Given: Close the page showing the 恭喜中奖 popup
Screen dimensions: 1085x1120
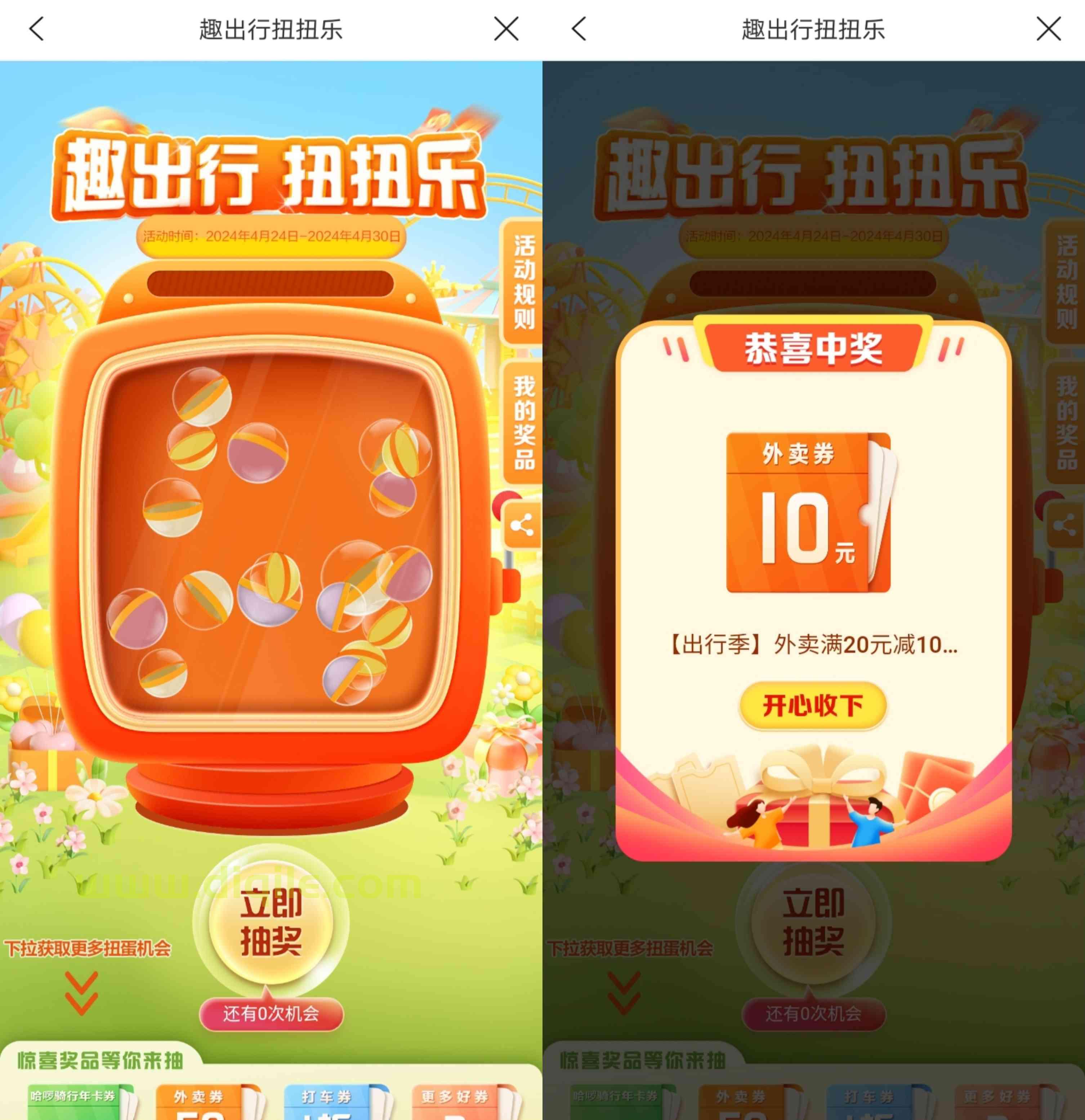Looking at the screenshot, I should point(1048,29).
